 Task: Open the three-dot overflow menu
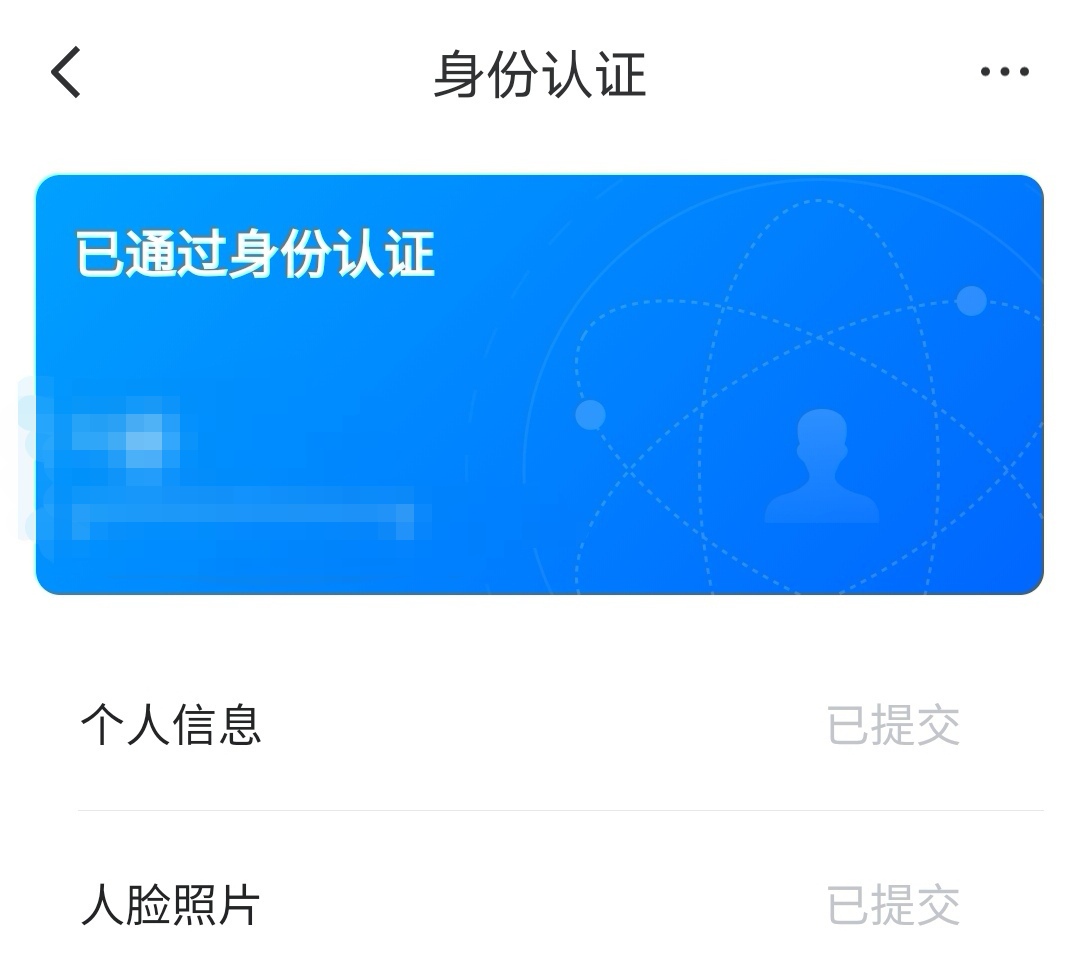coord(1005,72)
